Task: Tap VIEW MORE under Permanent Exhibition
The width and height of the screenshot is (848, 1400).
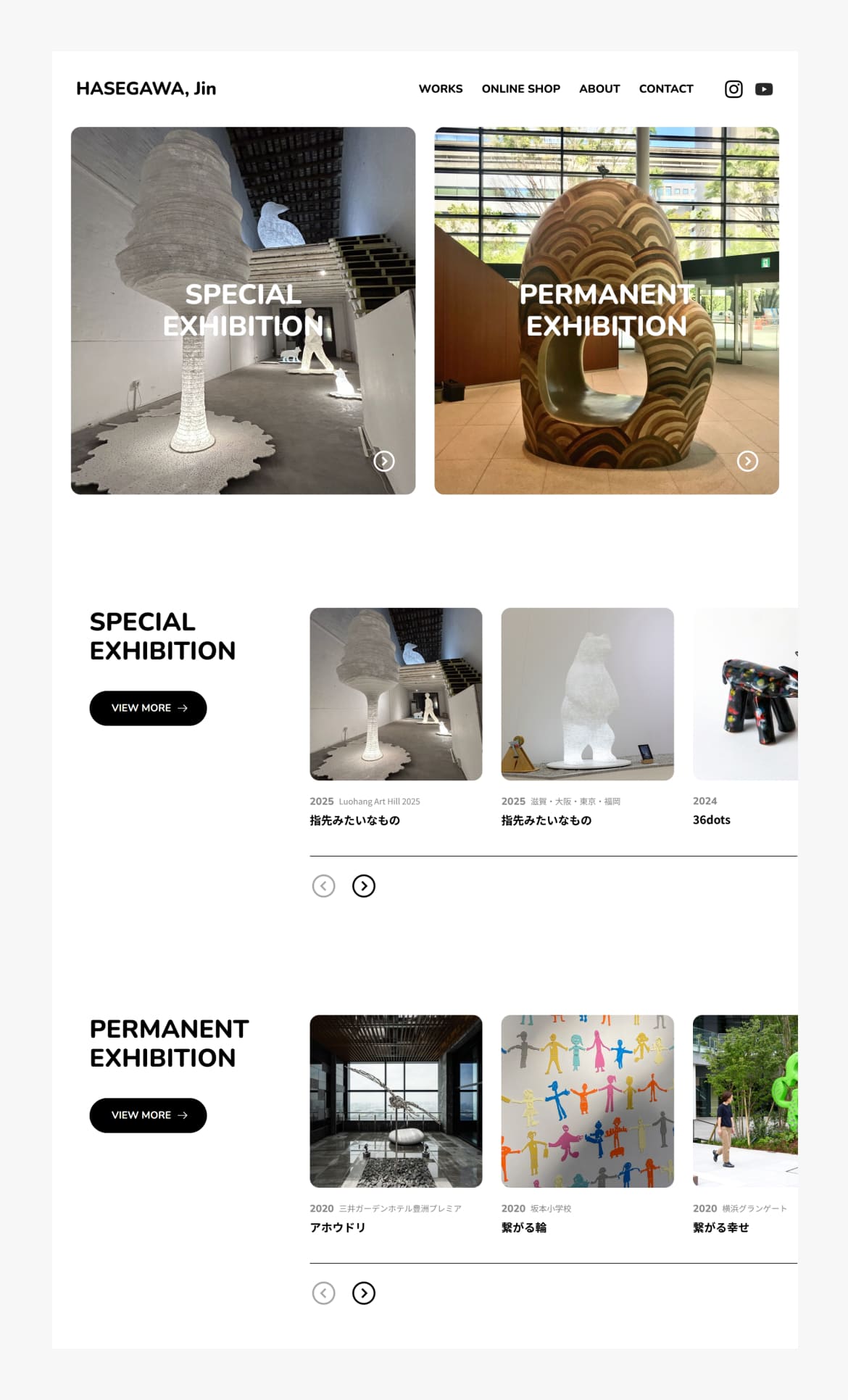Action: tap(149, 1115)
